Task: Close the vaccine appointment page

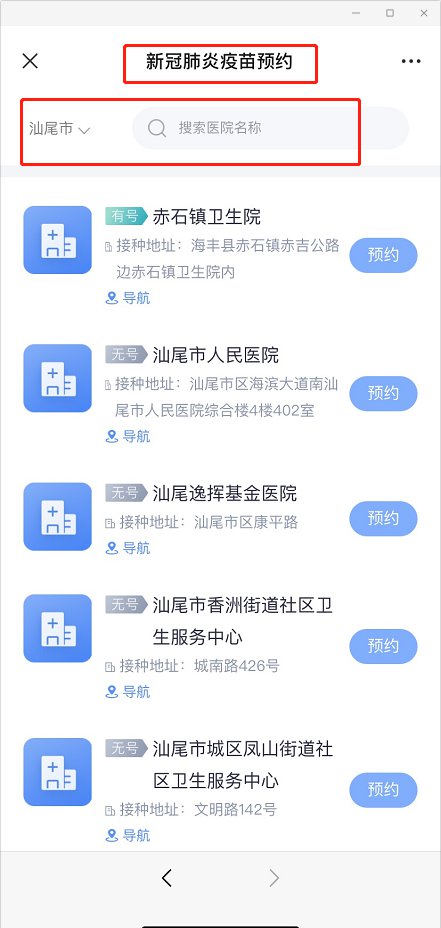Action: tap(30, 60)
